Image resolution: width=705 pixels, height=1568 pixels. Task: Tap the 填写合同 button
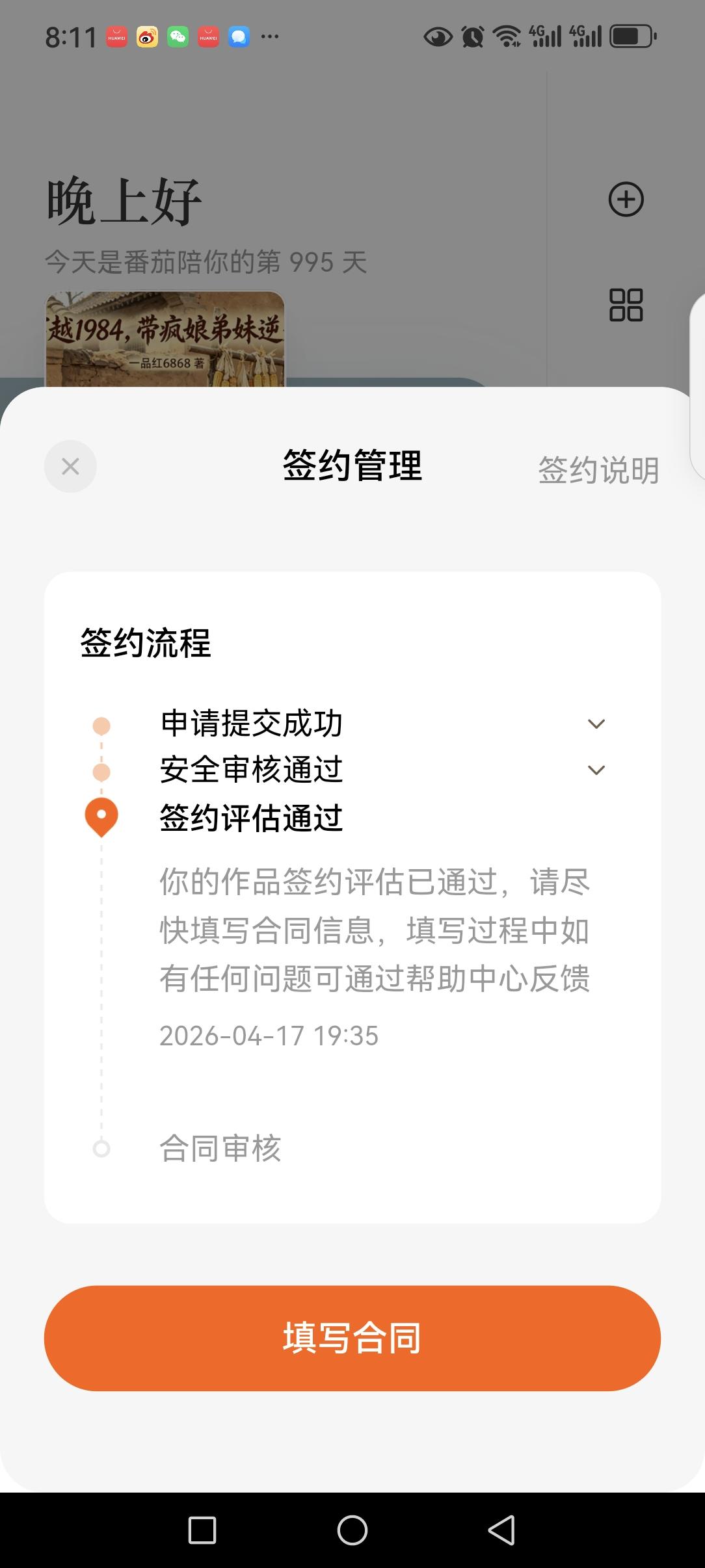(351, 1339)
